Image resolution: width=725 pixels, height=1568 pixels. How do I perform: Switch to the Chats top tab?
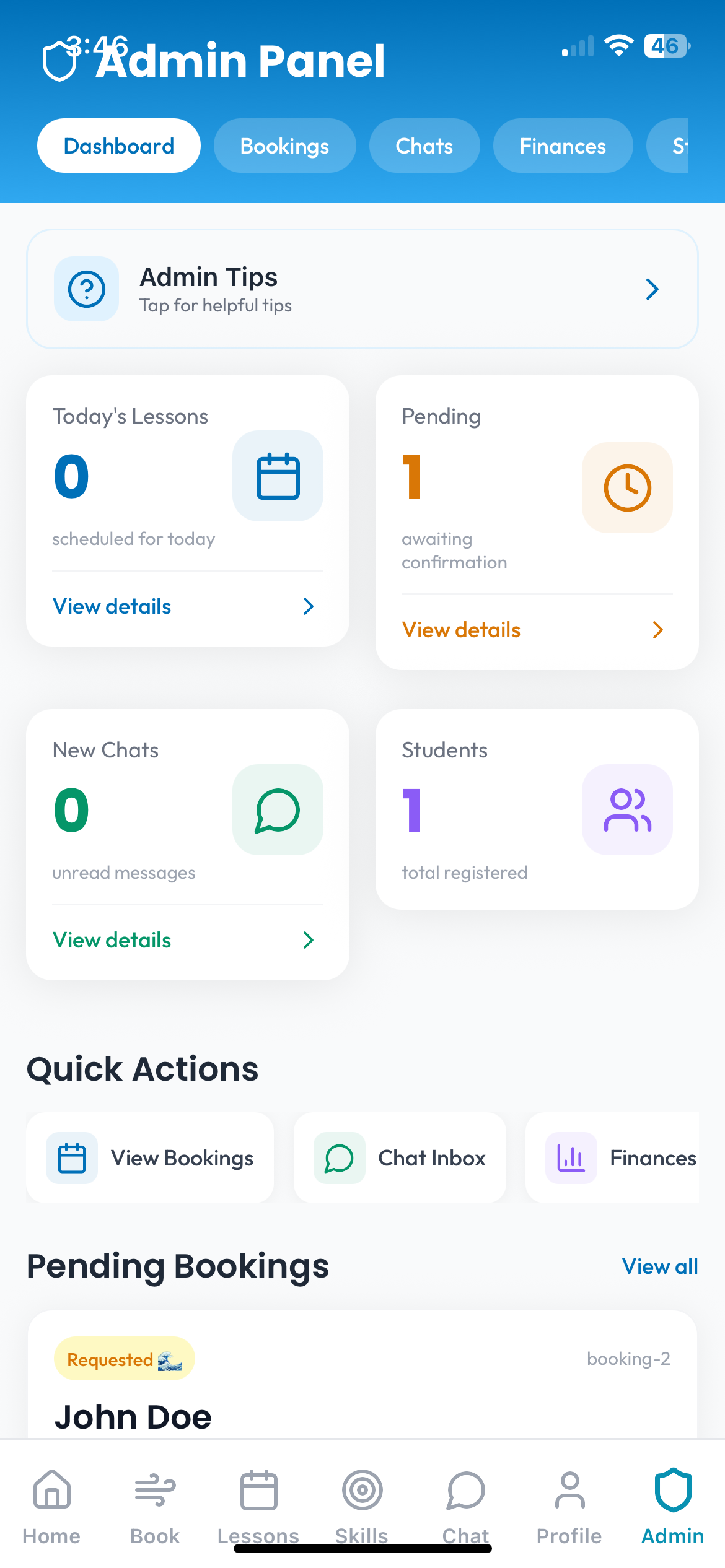(424, 146)
